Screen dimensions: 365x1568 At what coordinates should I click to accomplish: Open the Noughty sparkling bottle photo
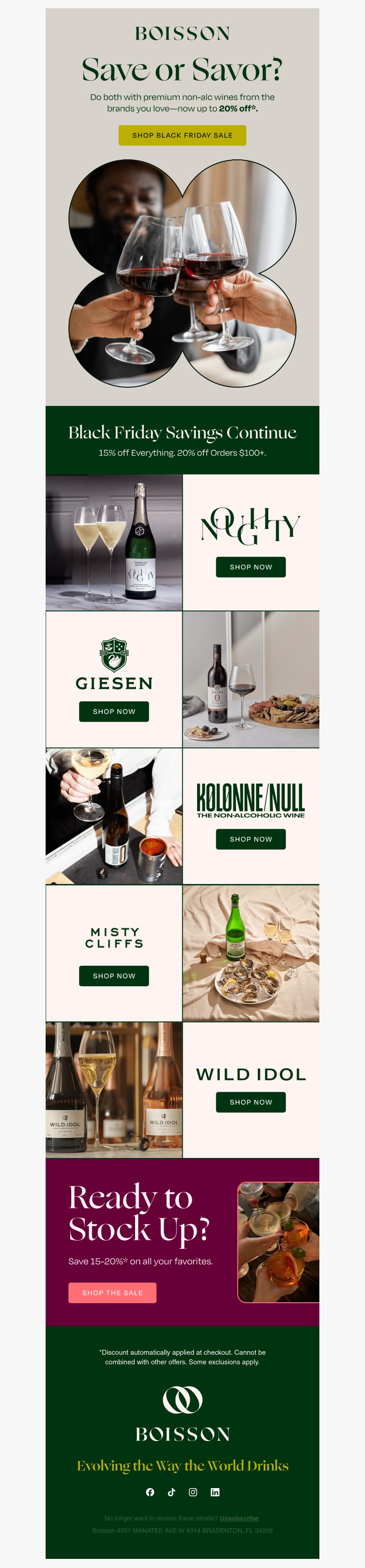(114, 542)
